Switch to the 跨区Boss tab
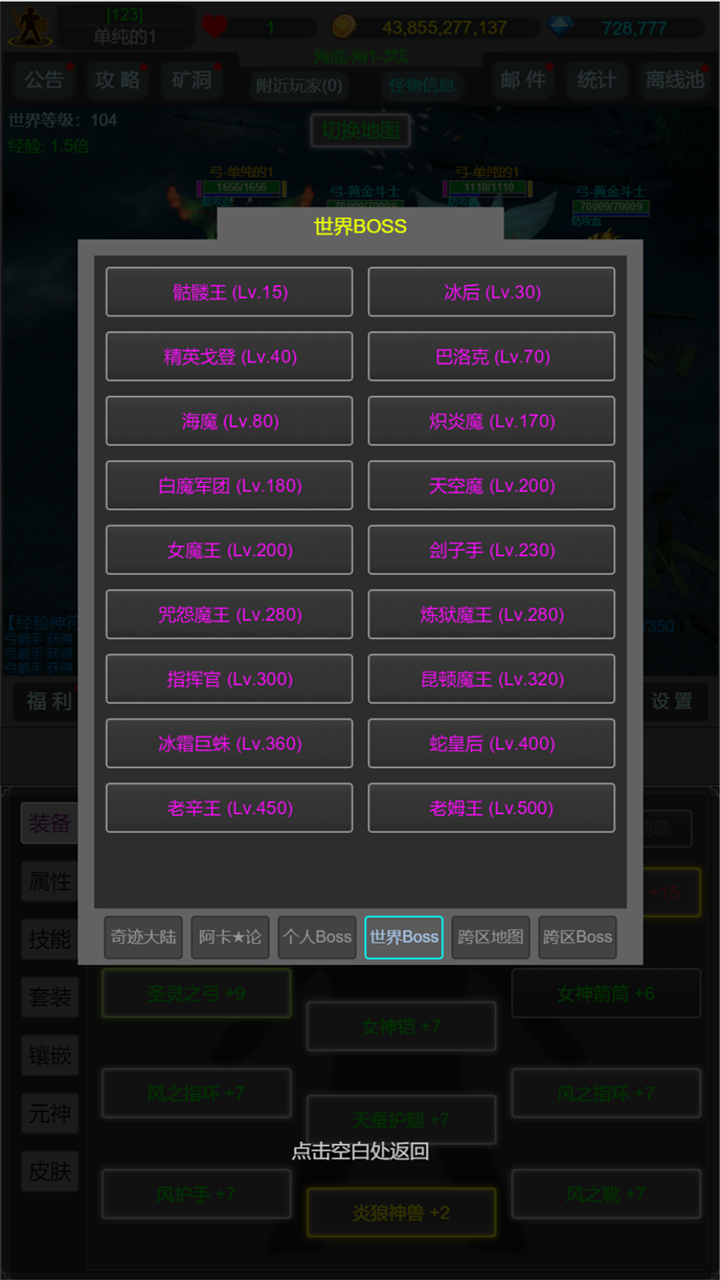This screenshot has width=720, height=1280. (577, 937)
